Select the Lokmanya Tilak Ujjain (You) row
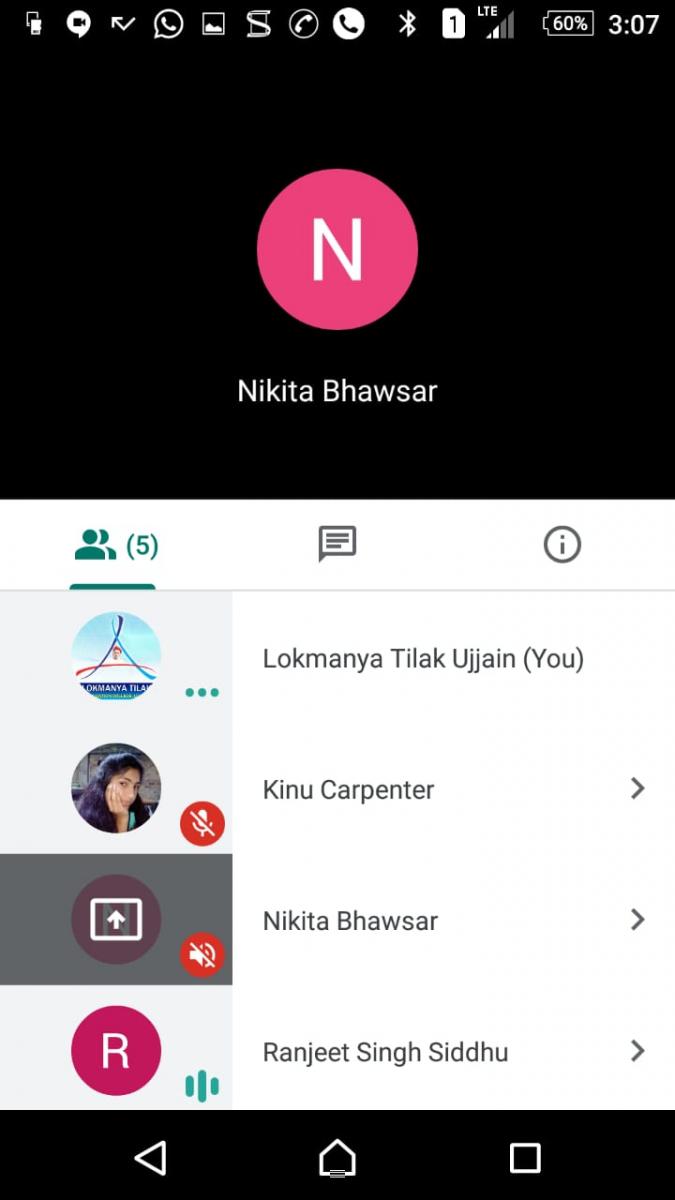Image resolution: width=675 pixels, height=1200 pixels. 422,658
